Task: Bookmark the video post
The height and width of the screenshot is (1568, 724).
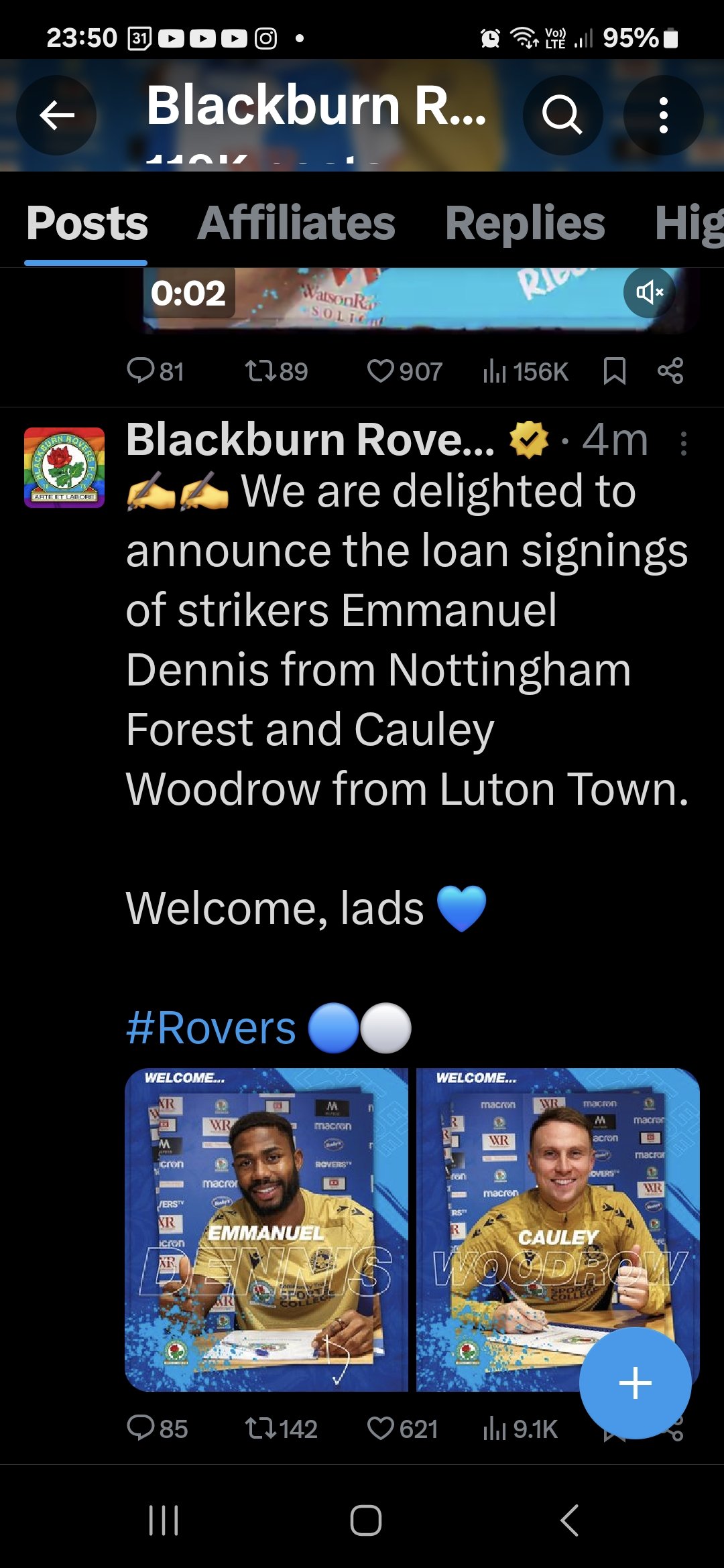Action: [614, 371]
